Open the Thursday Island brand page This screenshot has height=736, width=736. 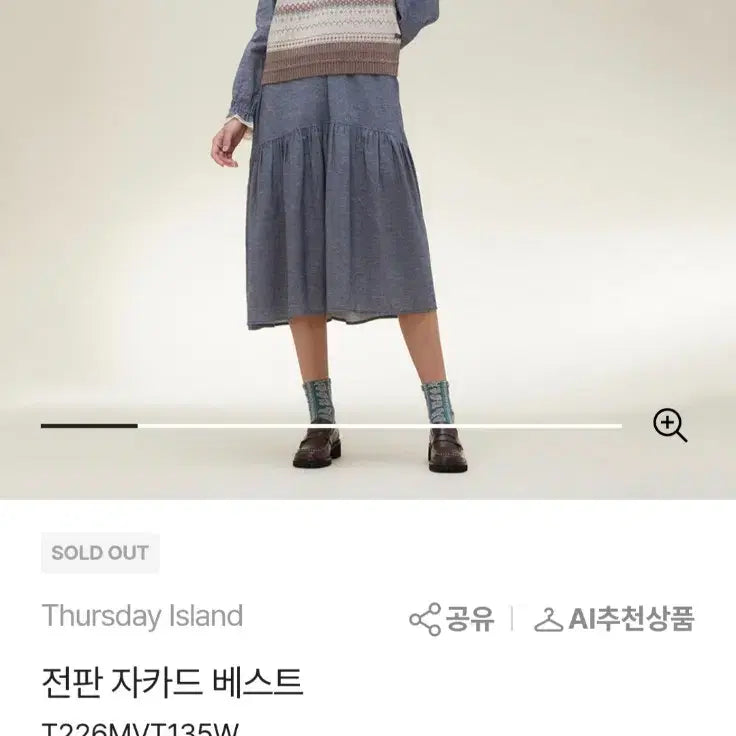pos(142,616)
